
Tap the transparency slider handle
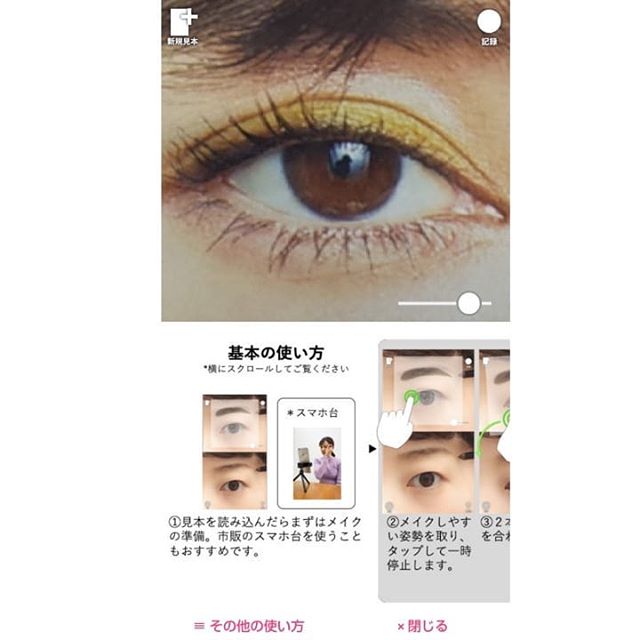[x=469, y=303]
